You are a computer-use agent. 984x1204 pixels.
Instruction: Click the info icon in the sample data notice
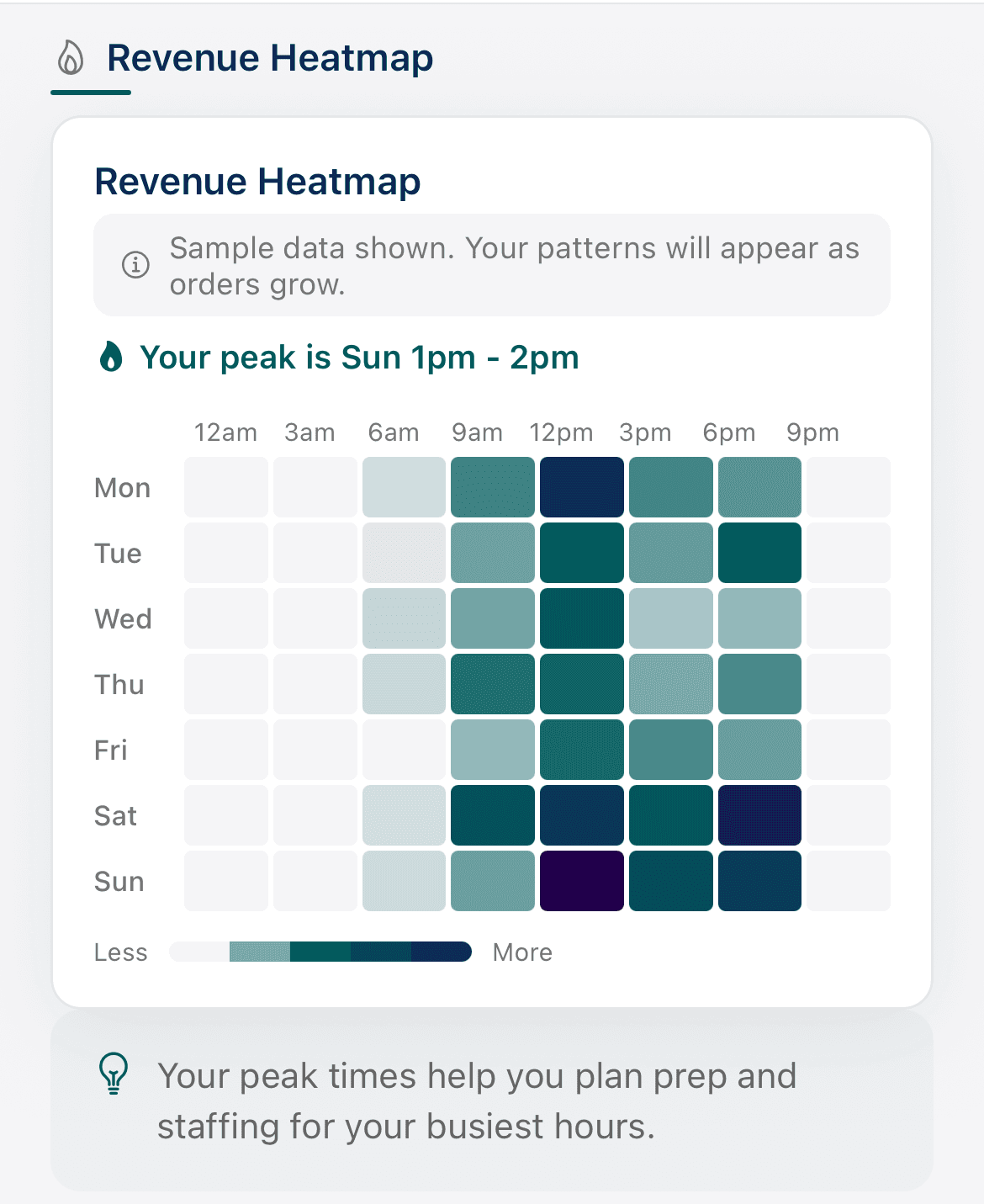(135, 265)
